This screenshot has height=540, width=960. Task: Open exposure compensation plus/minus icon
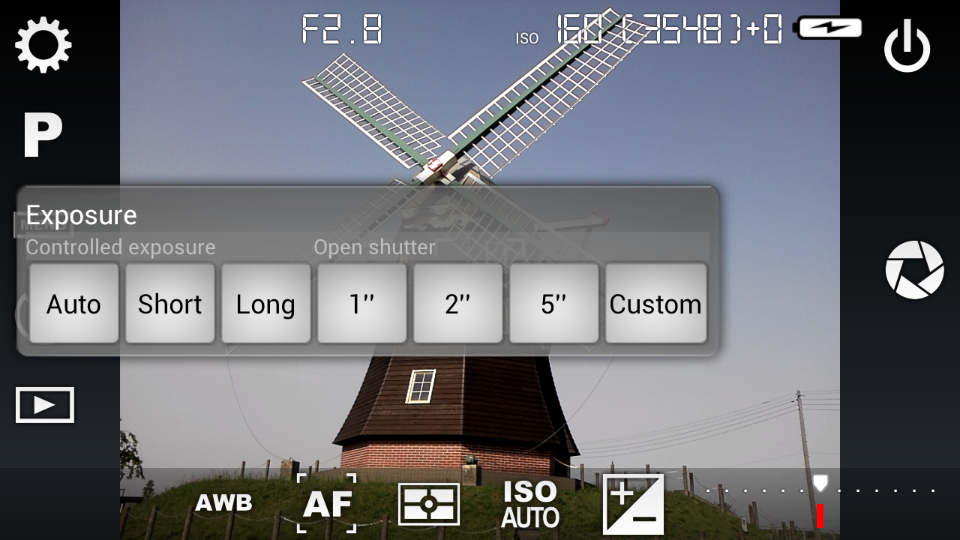point(633,504)
